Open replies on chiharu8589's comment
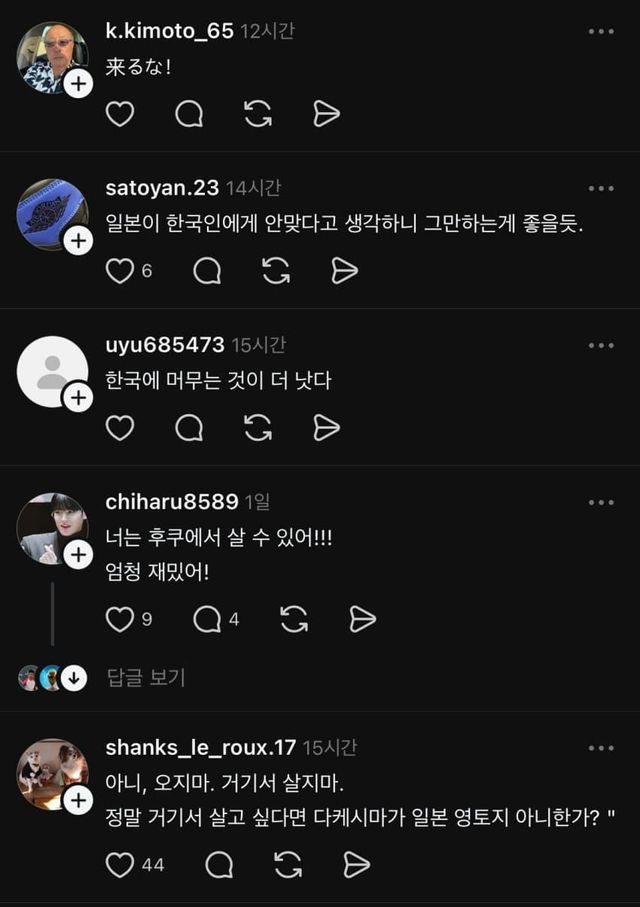Viewport: 640px width, 907px height. click(x=207, y=619)
